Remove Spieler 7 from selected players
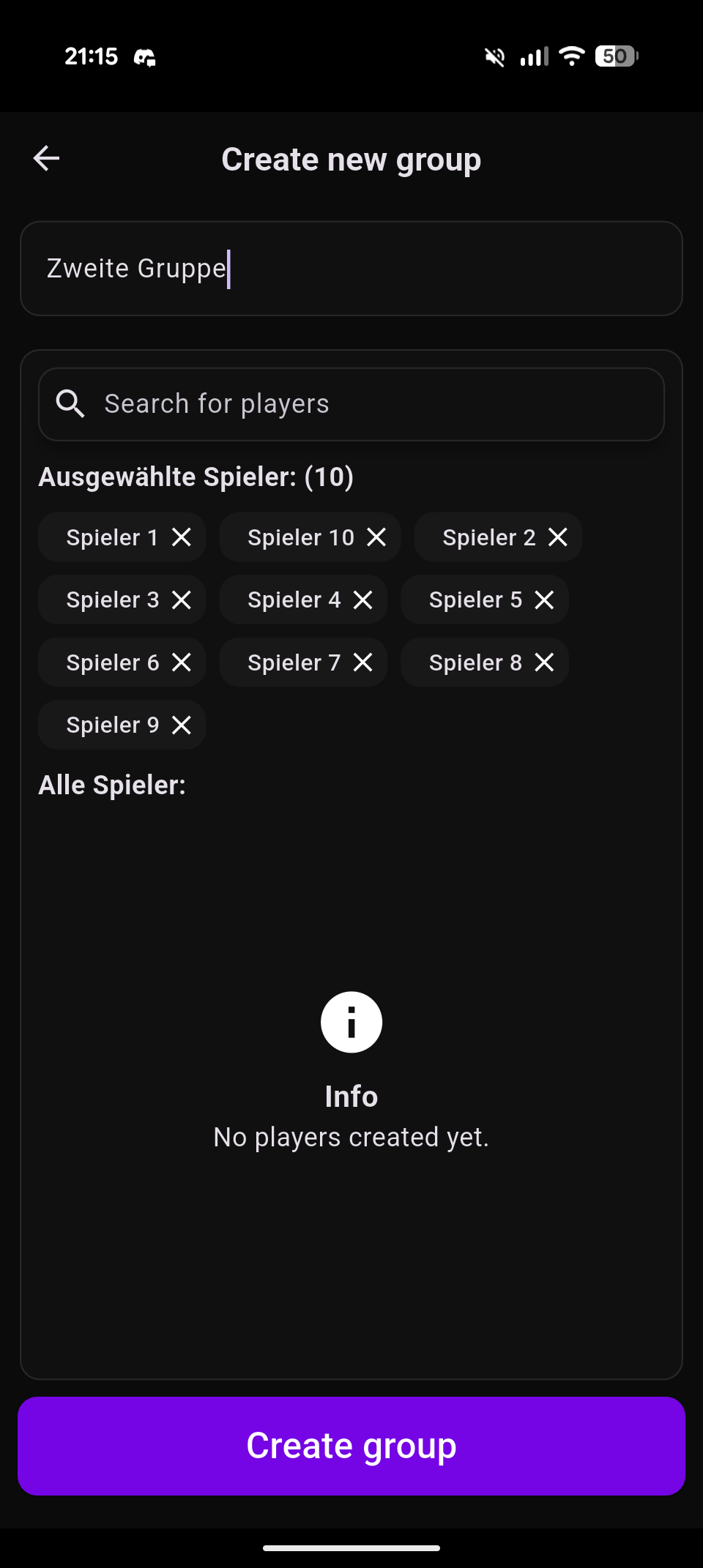The height and width of the screenshot is (1568, 703). [363, 662]
